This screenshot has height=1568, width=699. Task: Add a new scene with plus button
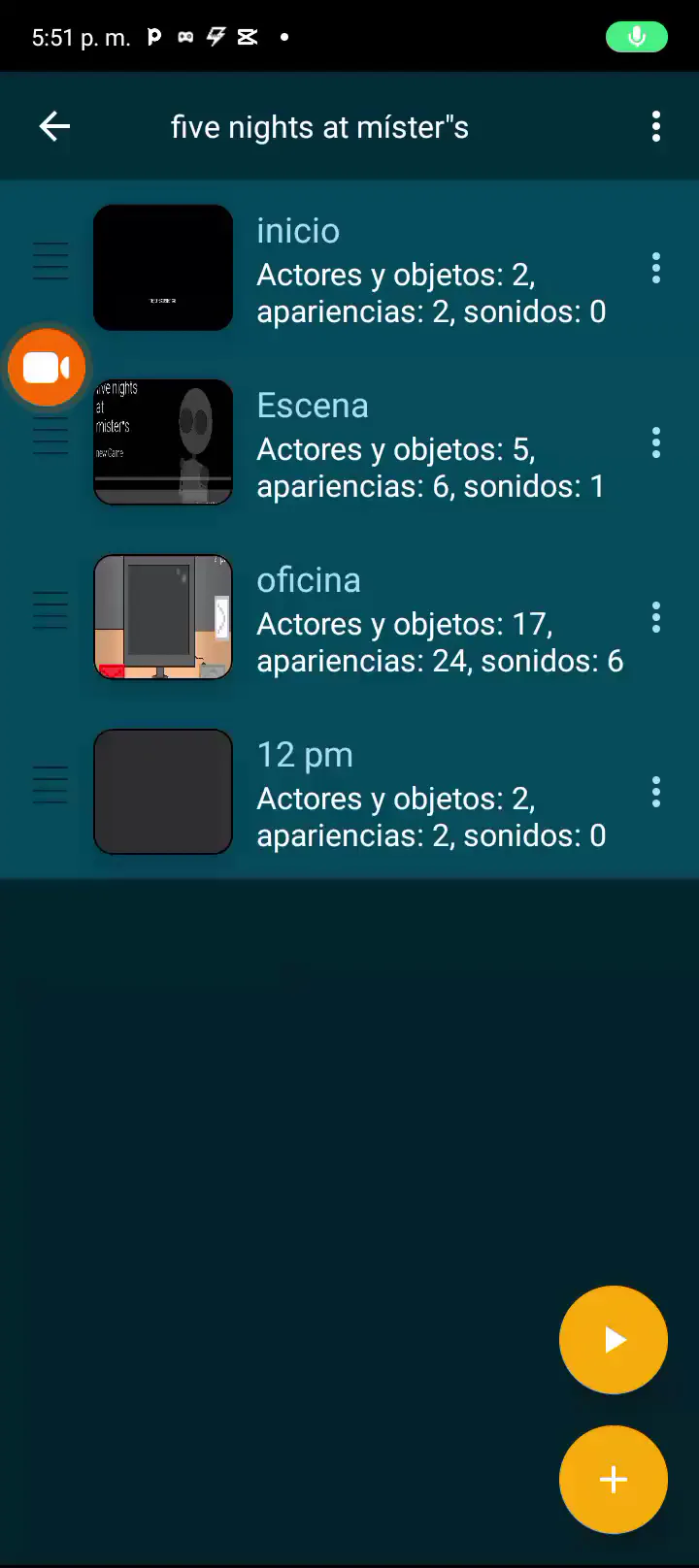tap(613, 1480)
